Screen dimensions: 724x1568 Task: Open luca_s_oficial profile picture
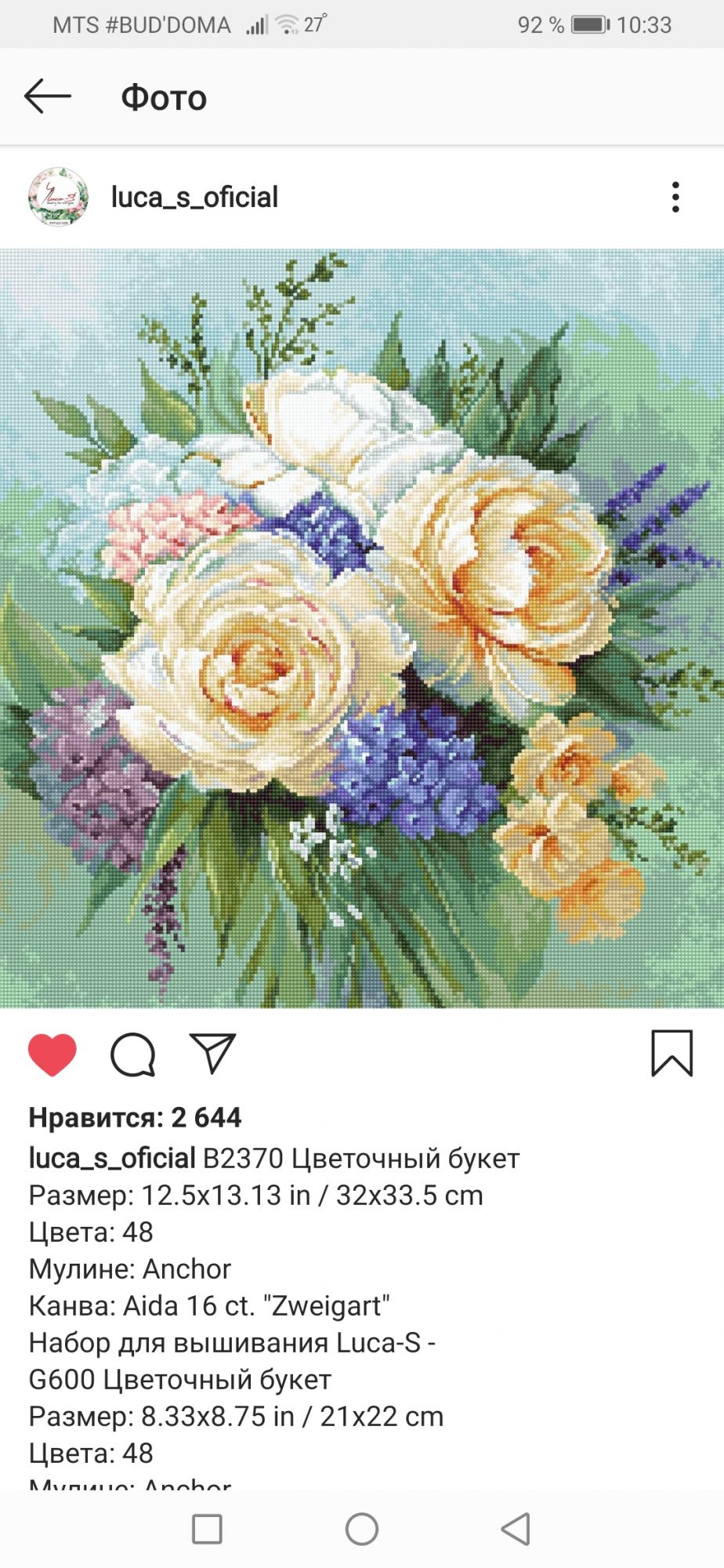(x=58, y=197)
